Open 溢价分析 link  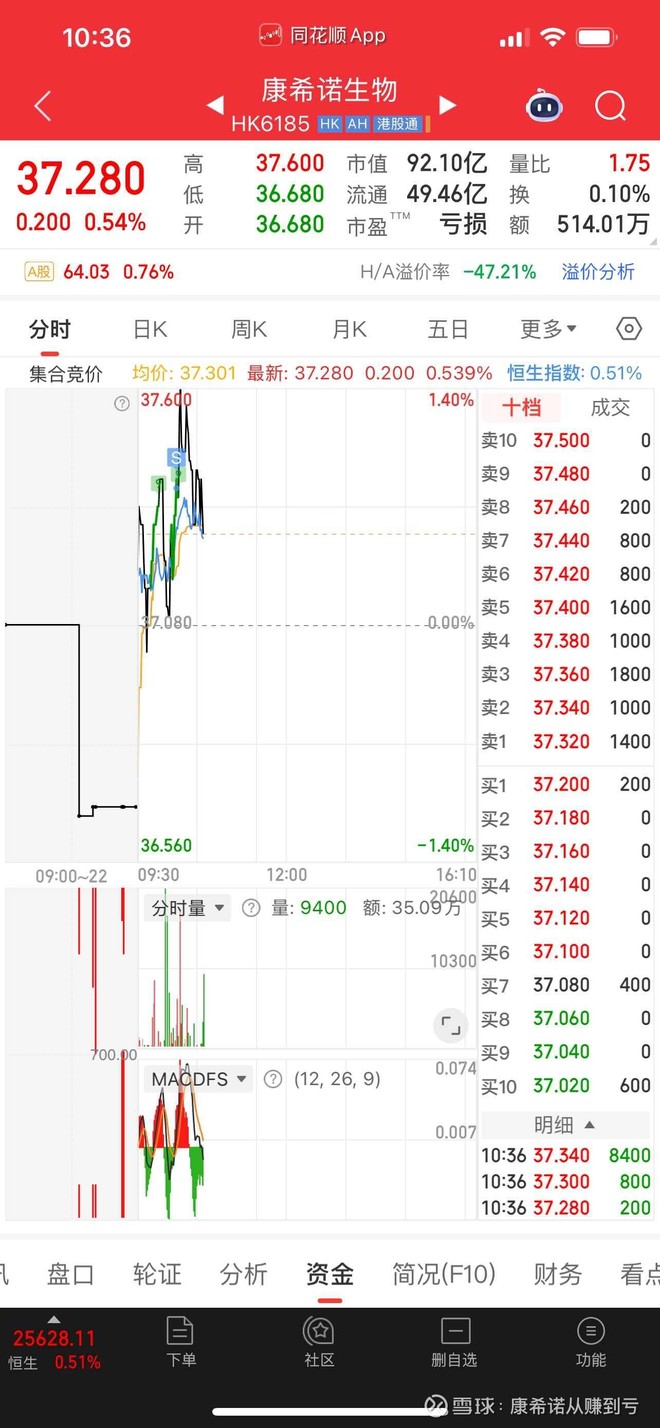coord(597,272)
